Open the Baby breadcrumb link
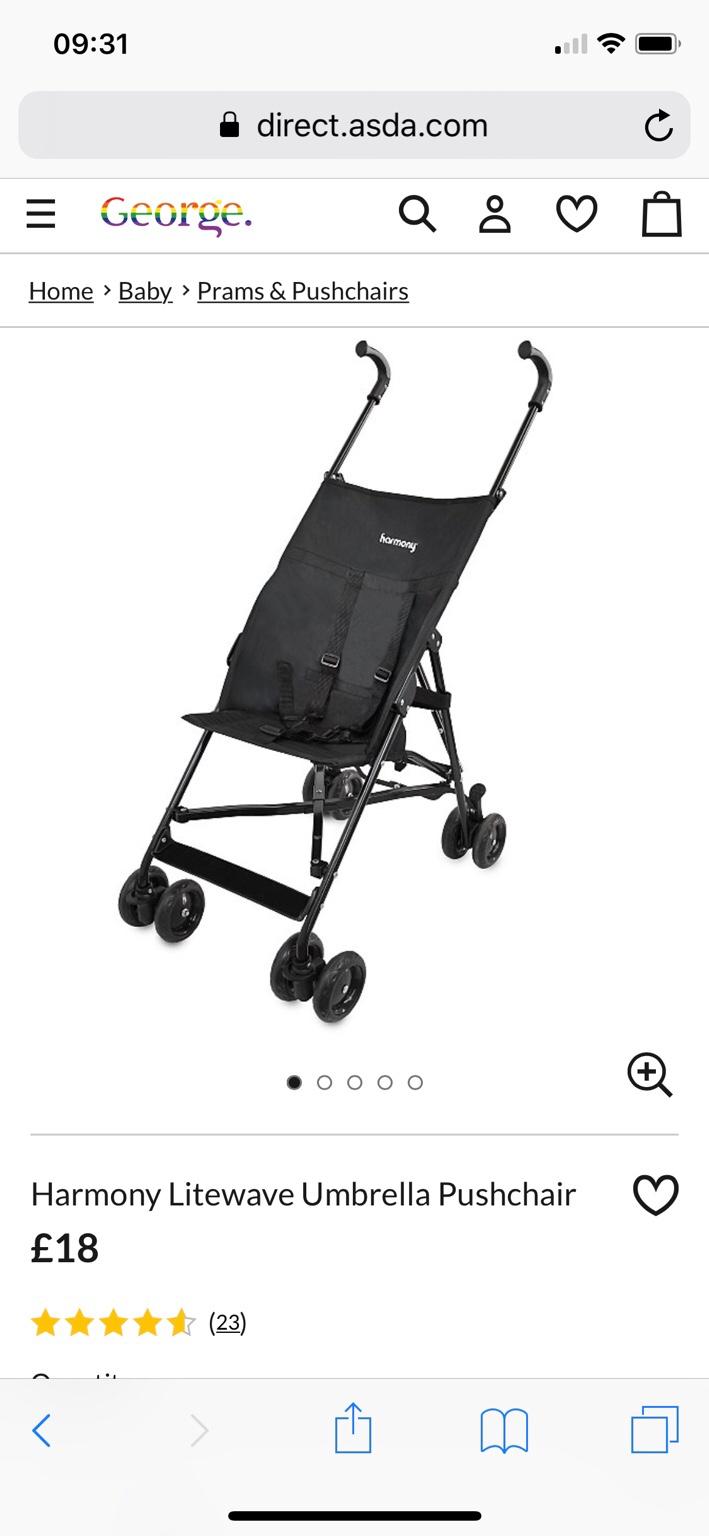 (145, 291)
